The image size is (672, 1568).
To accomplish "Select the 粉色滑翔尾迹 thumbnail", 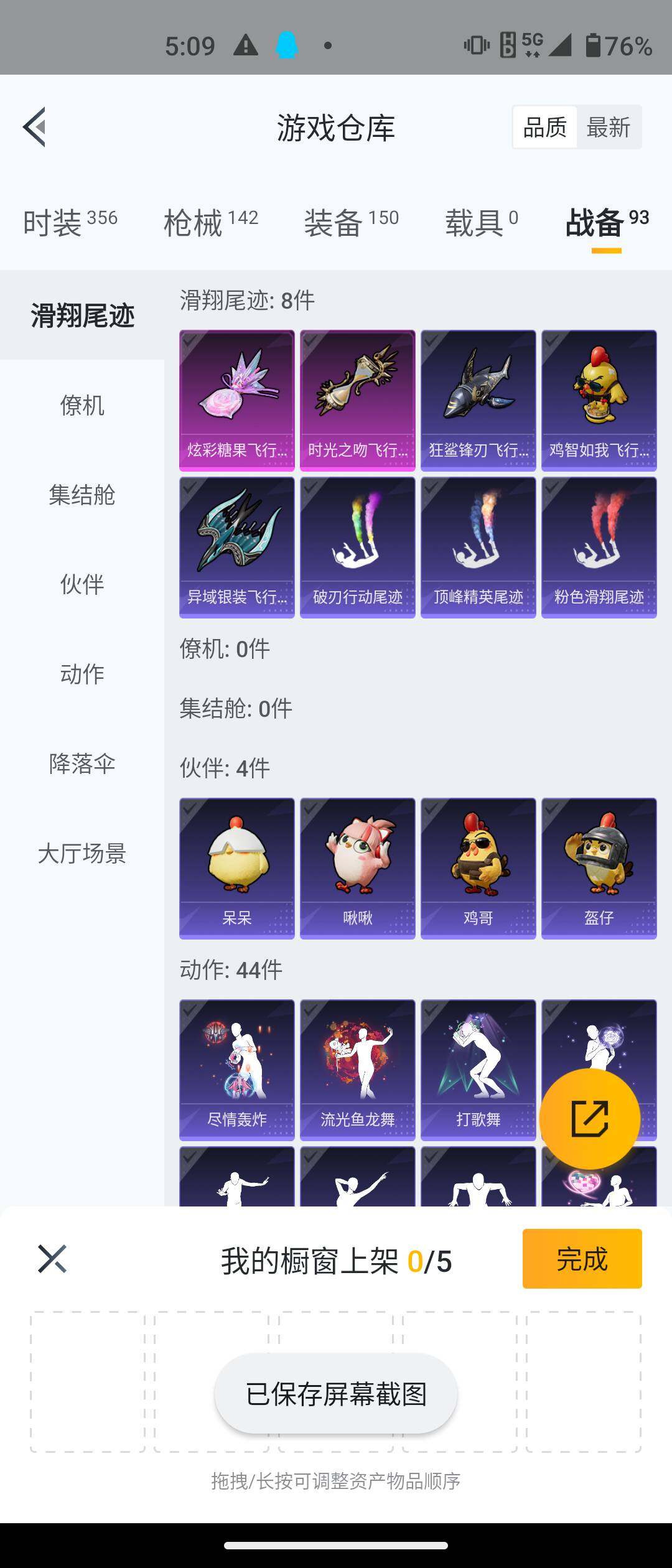I will [x=599, y=546].
